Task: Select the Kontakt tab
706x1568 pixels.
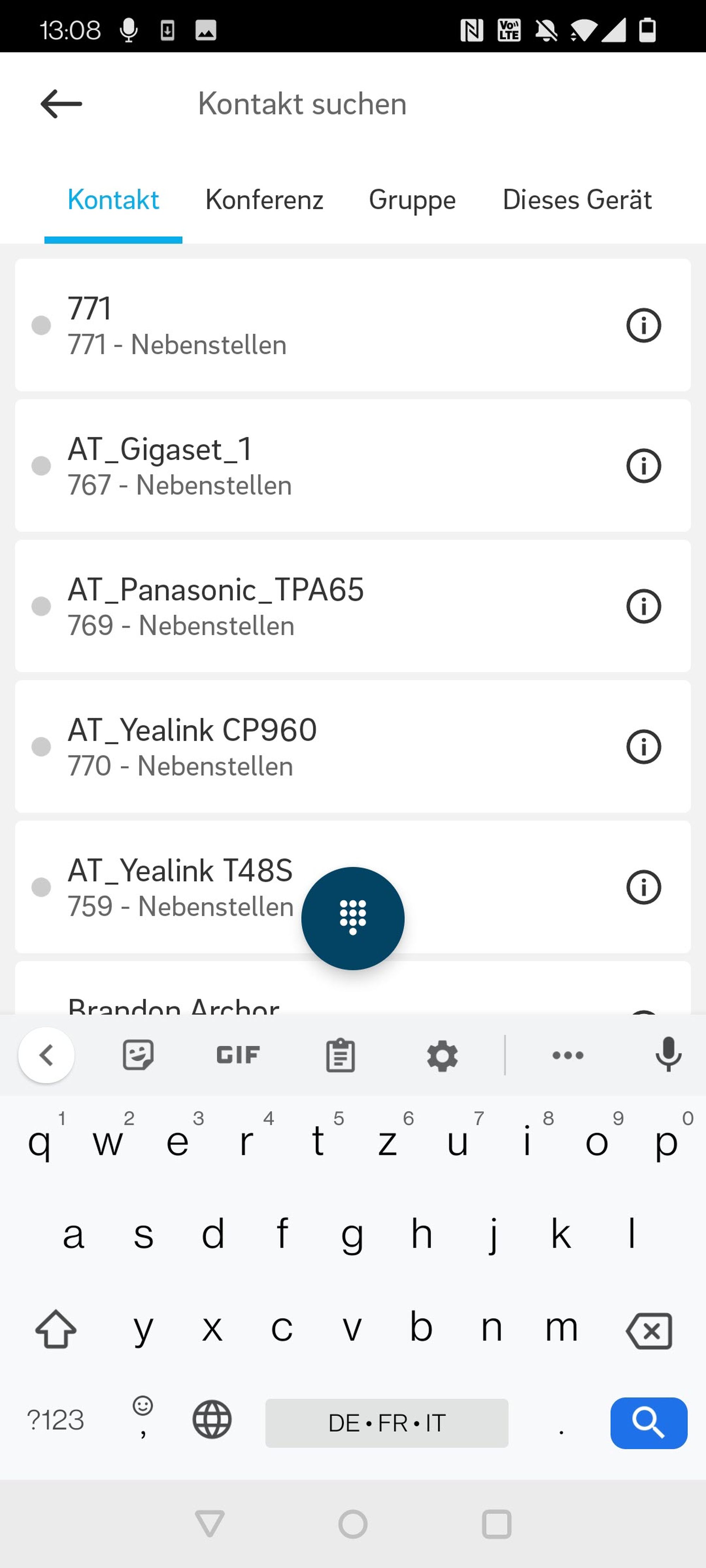Action: tap(113, 200)
